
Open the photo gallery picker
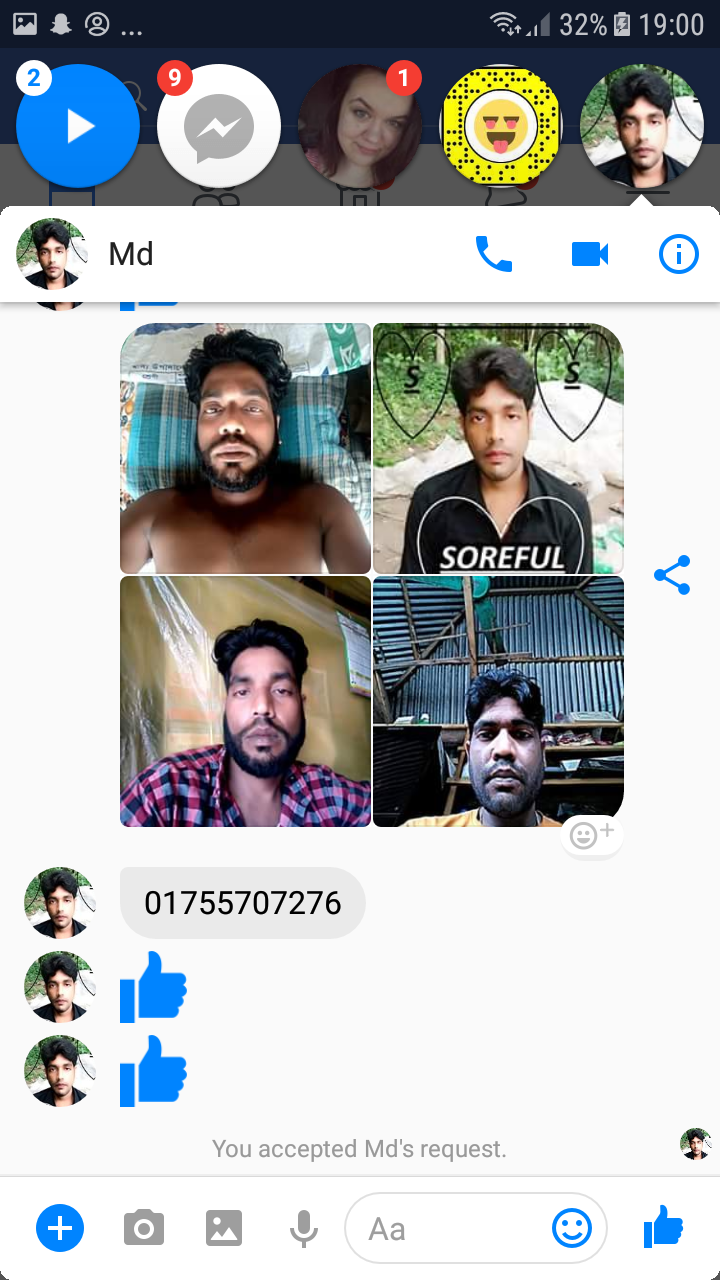tap(224, 1227)
